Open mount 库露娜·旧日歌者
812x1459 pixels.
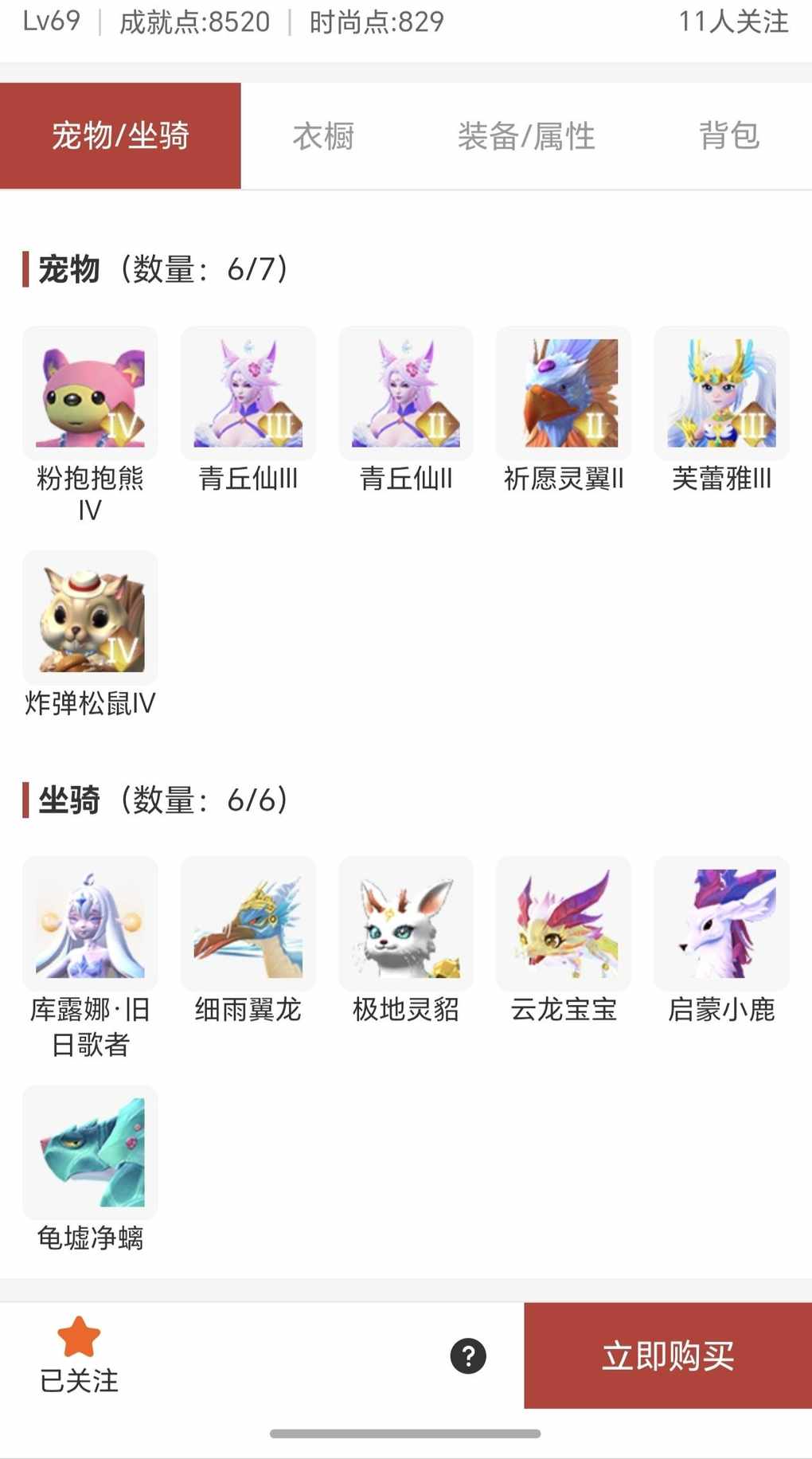(90, 924)
